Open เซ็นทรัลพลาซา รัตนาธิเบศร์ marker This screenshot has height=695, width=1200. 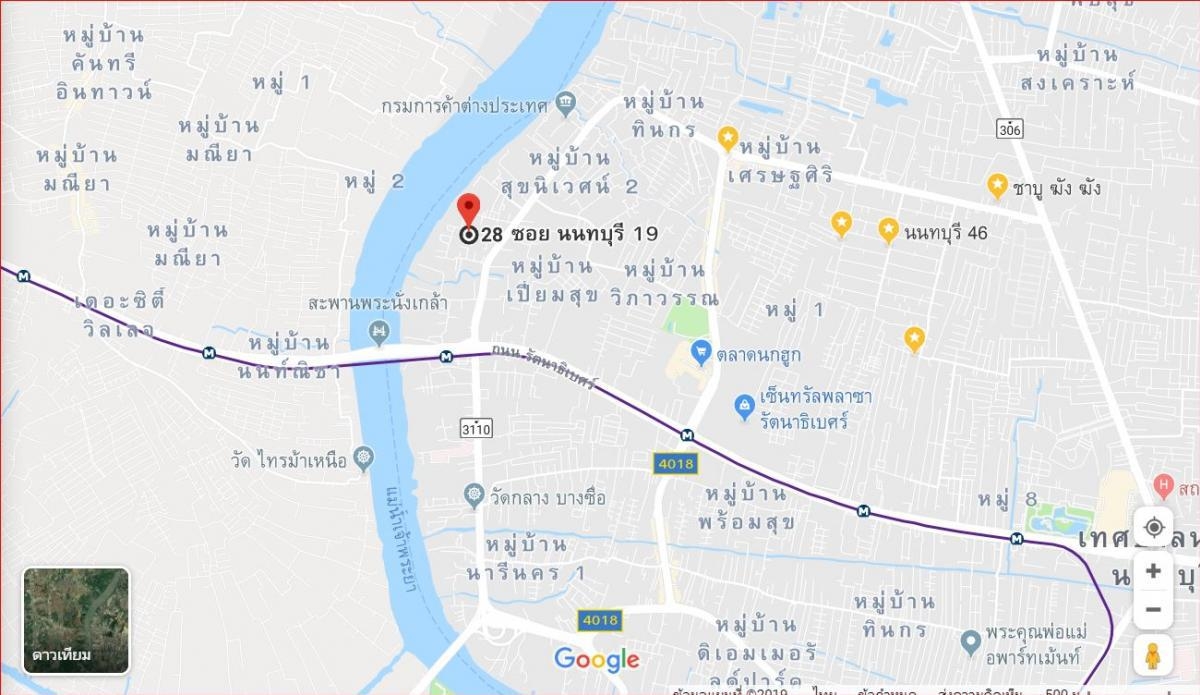(x=743, y=406)
